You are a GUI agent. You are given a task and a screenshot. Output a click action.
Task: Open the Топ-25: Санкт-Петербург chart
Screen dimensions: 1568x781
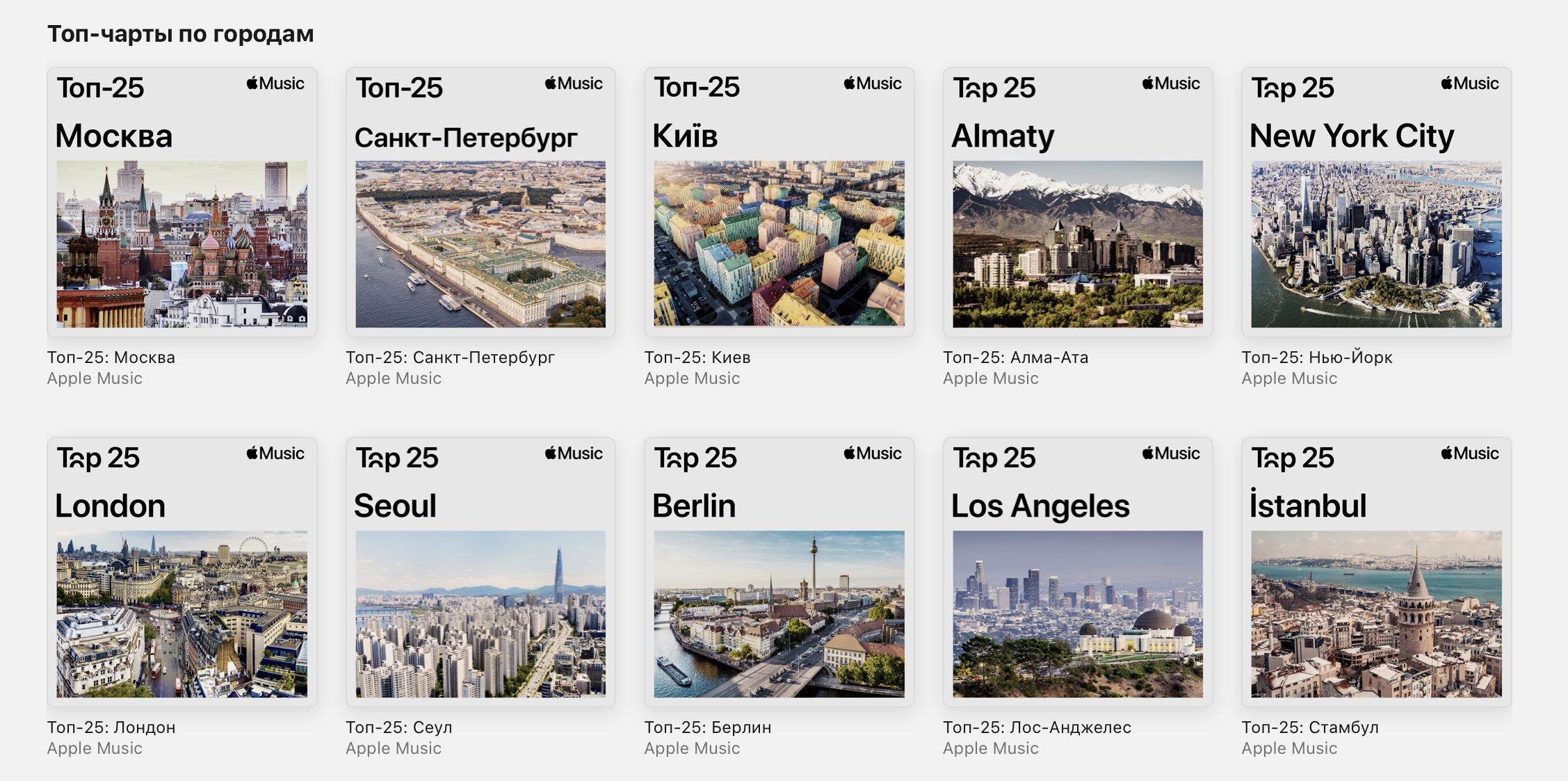480,202
